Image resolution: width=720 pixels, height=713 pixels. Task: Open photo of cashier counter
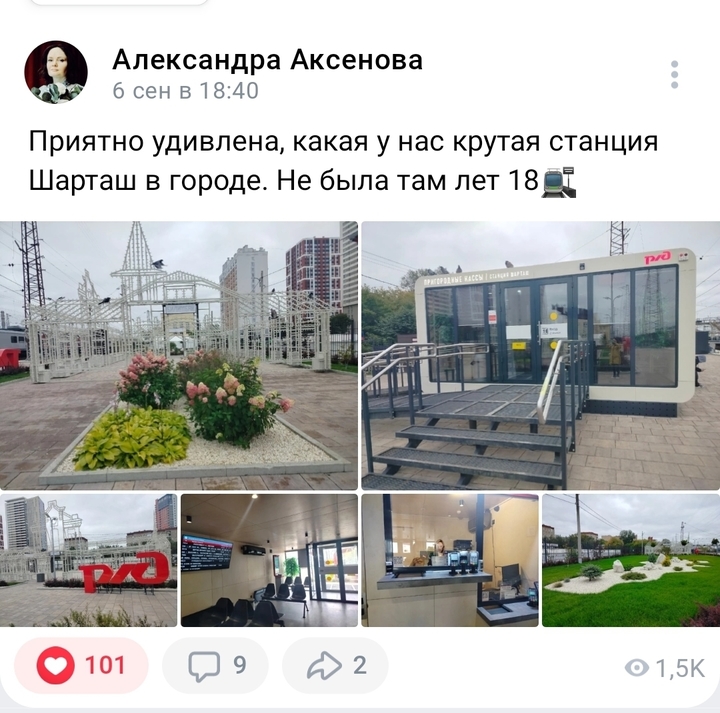point(450,560)
